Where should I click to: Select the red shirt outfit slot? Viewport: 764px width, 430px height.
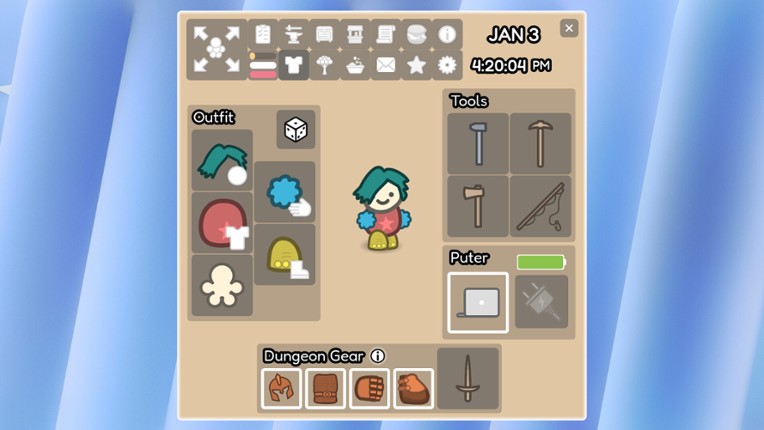(222, 223)
